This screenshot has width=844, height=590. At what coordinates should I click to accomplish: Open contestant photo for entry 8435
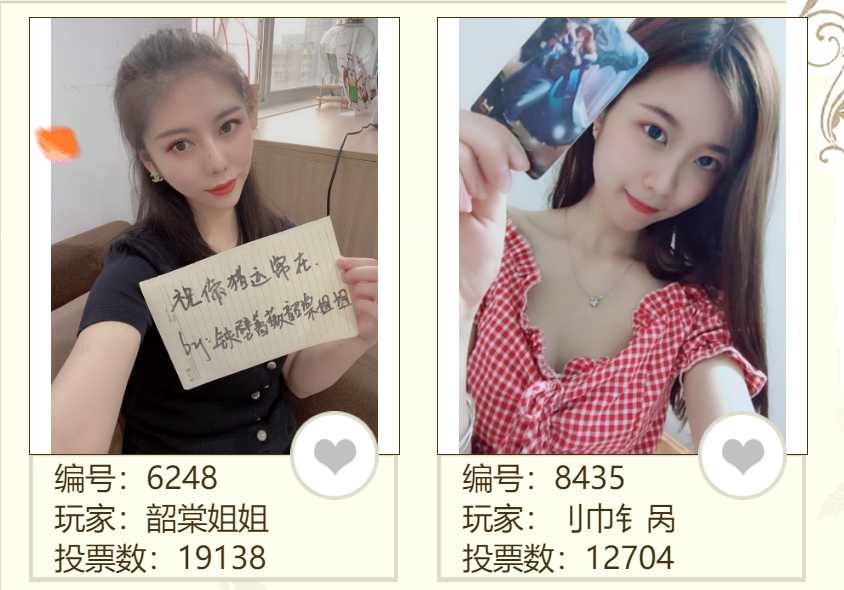click(622, 235)
